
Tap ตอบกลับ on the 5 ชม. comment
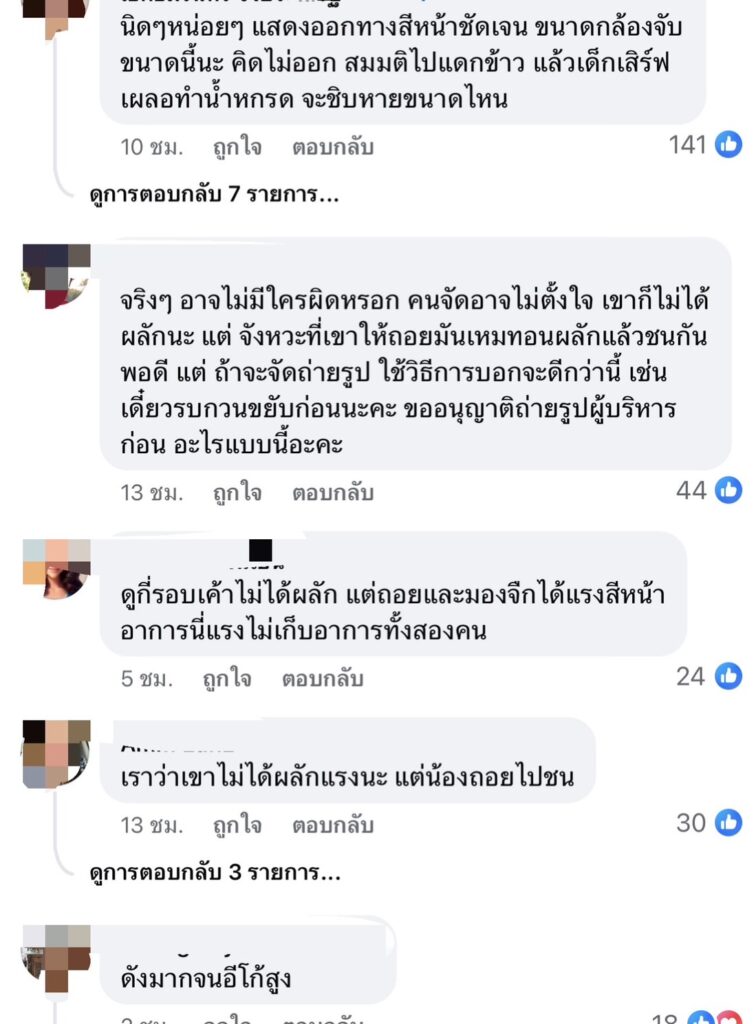(322, 679)
